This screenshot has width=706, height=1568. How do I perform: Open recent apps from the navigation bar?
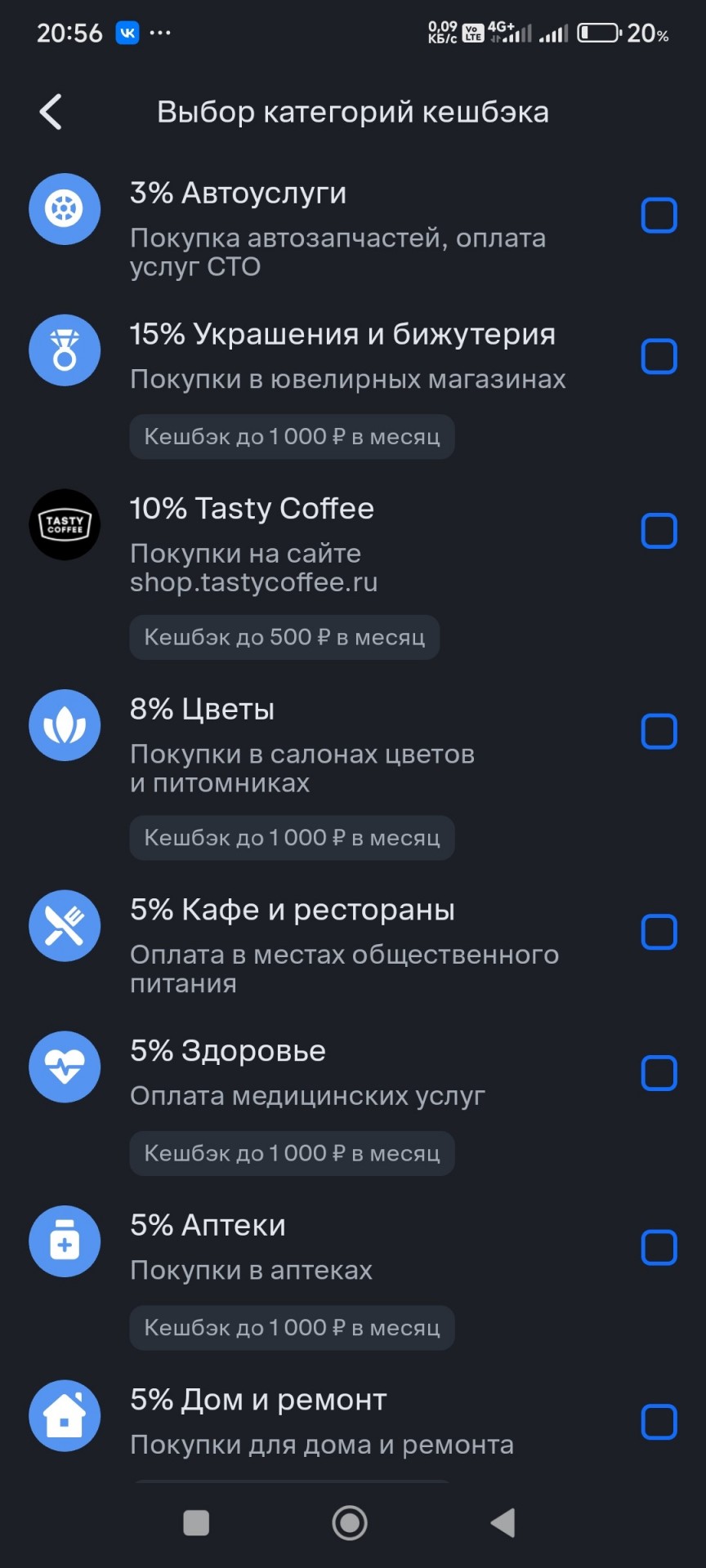click(x=196, y=1523)
